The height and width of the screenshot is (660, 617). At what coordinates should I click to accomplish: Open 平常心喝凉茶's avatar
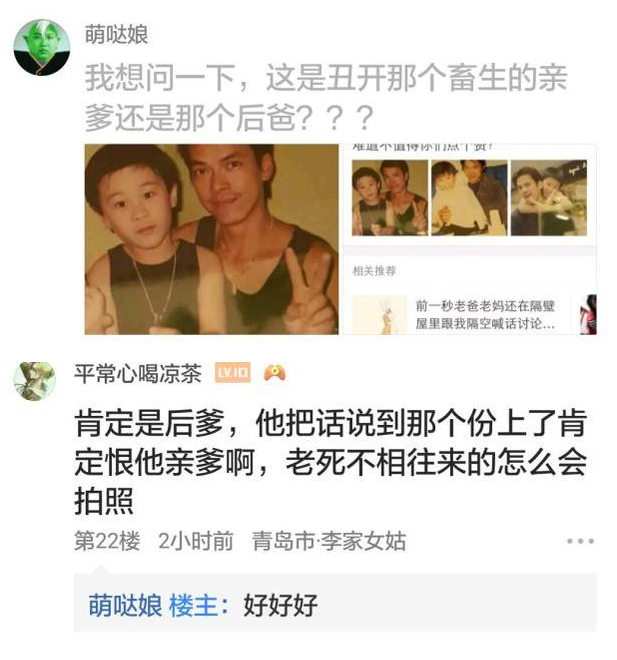click(x=35, y=381)
